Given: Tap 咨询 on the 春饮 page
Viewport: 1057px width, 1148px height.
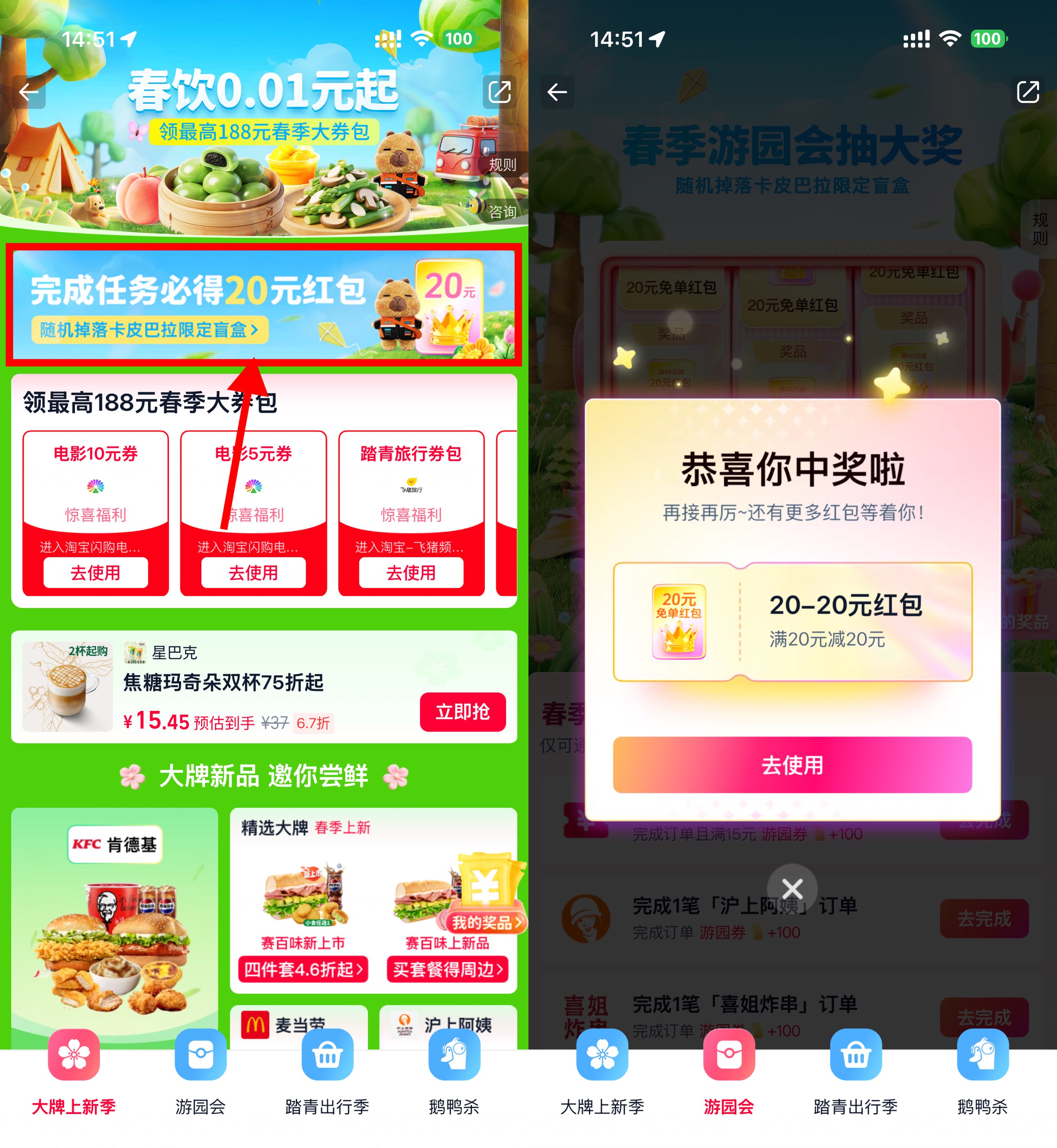Looking at the screenshot, I should [x=502, y=212].
